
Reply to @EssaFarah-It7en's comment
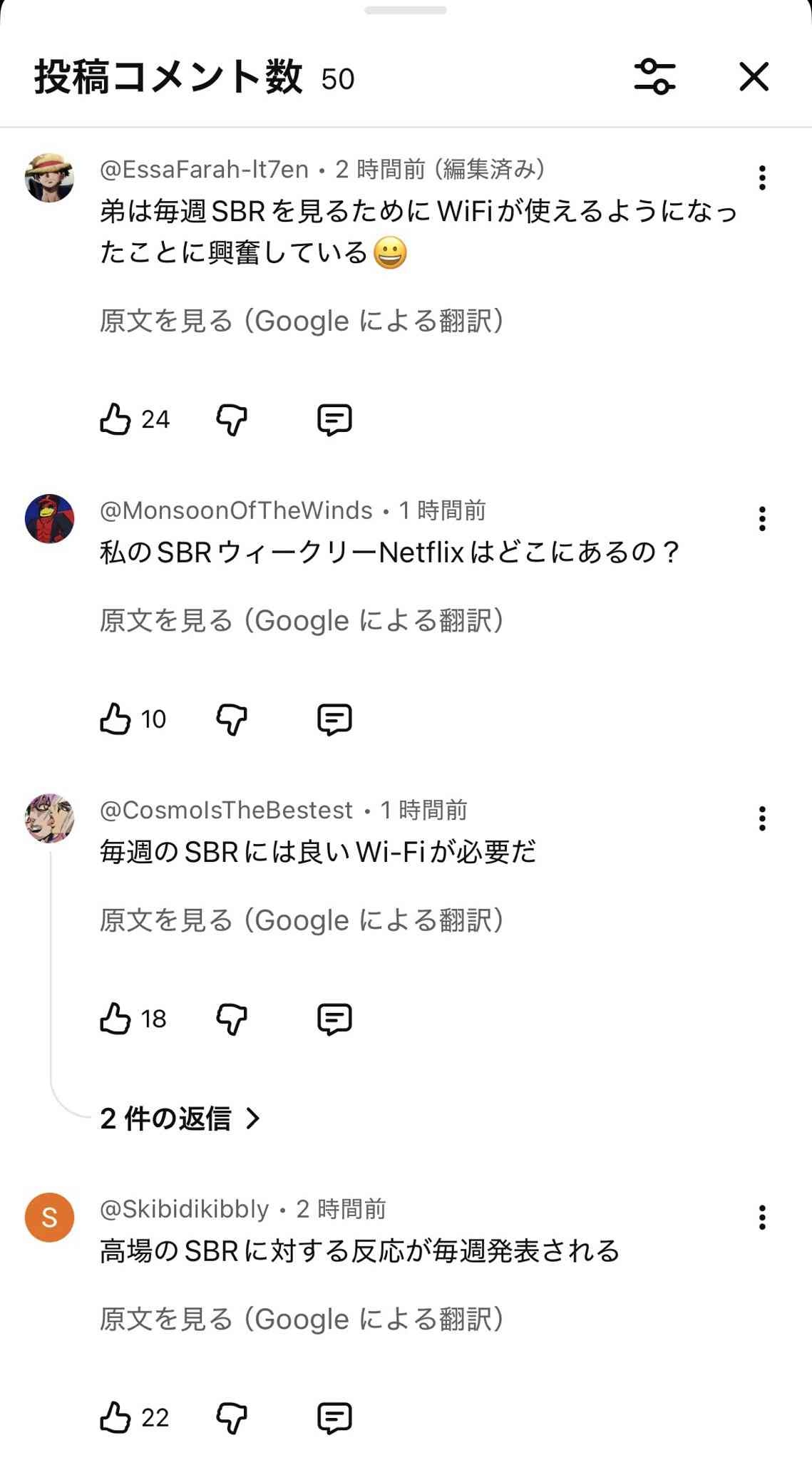point(334,419)
